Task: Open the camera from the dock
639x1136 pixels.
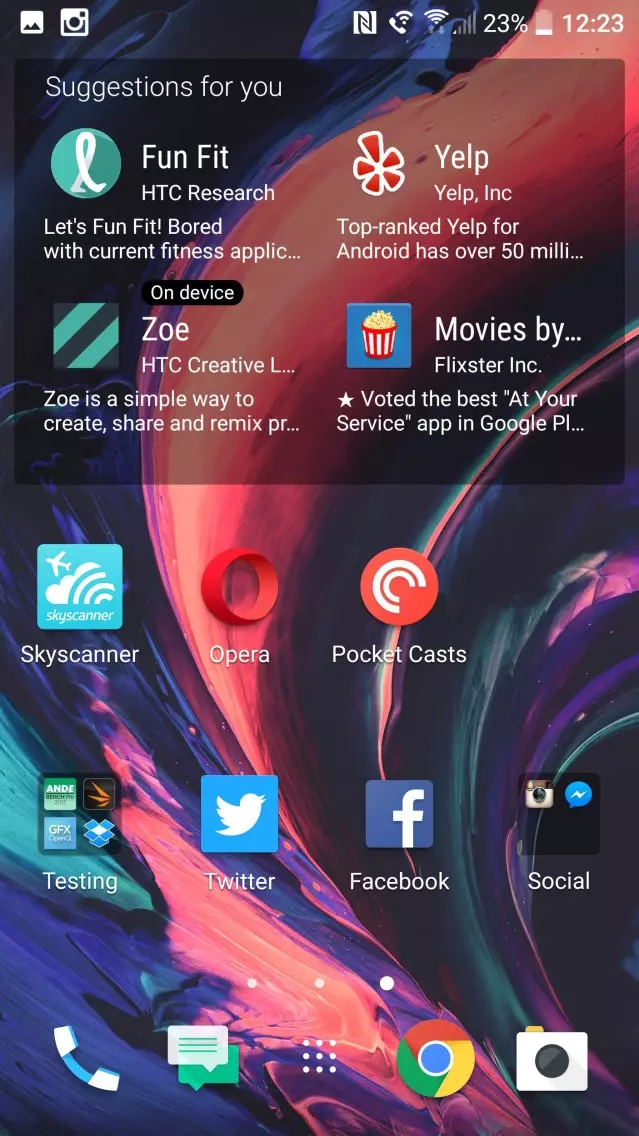Action: coord(552,1058)
